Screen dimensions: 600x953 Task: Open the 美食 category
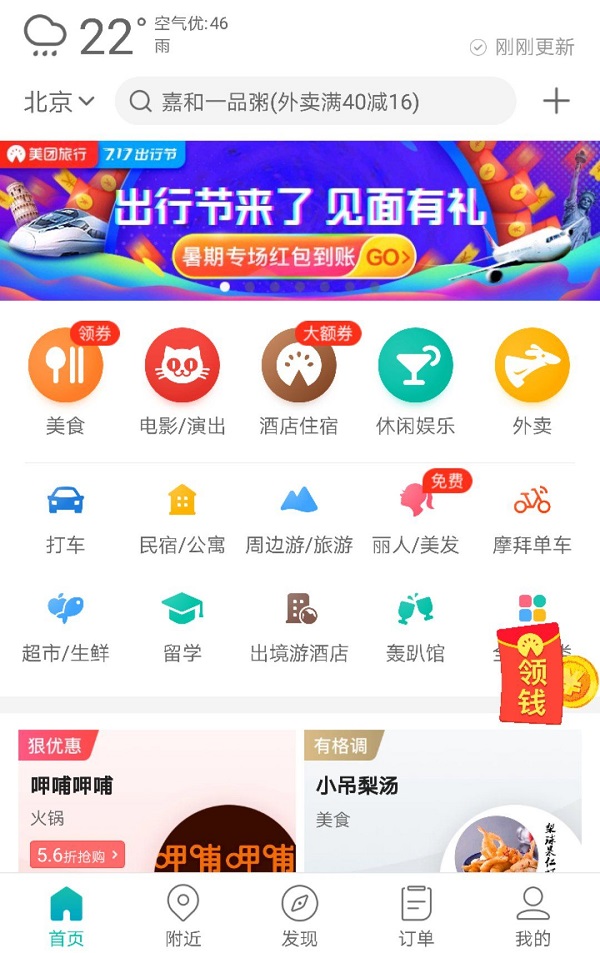(66, 382)
